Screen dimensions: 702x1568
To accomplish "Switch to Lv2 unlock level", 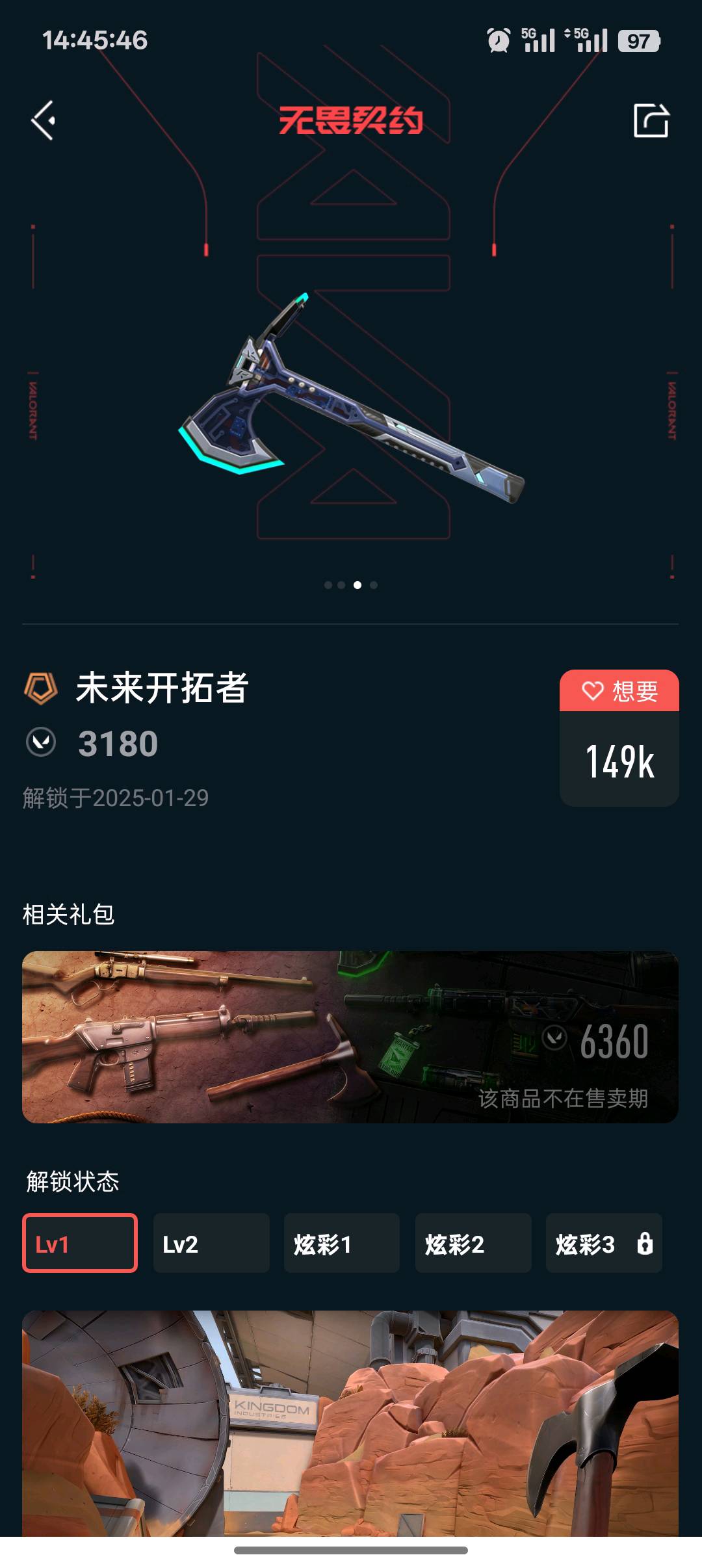I will 211,1242.
